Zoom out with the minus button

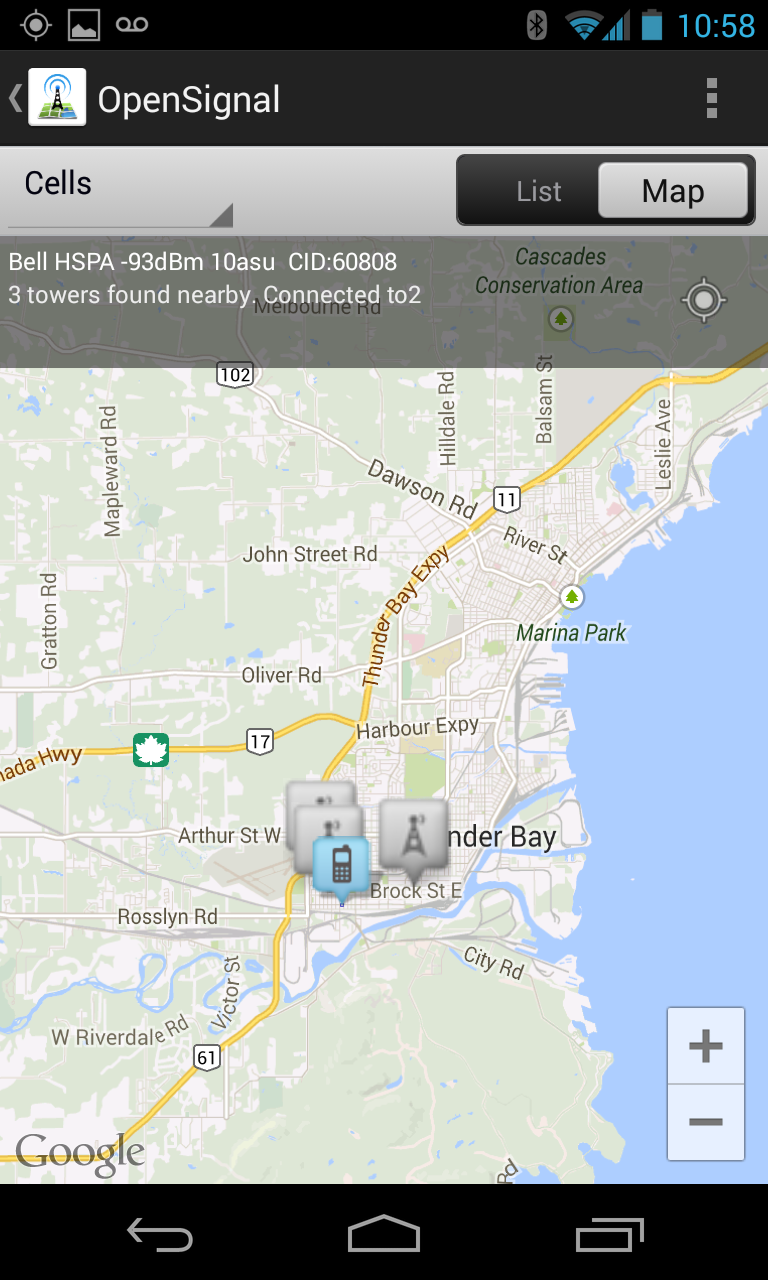705,1120
